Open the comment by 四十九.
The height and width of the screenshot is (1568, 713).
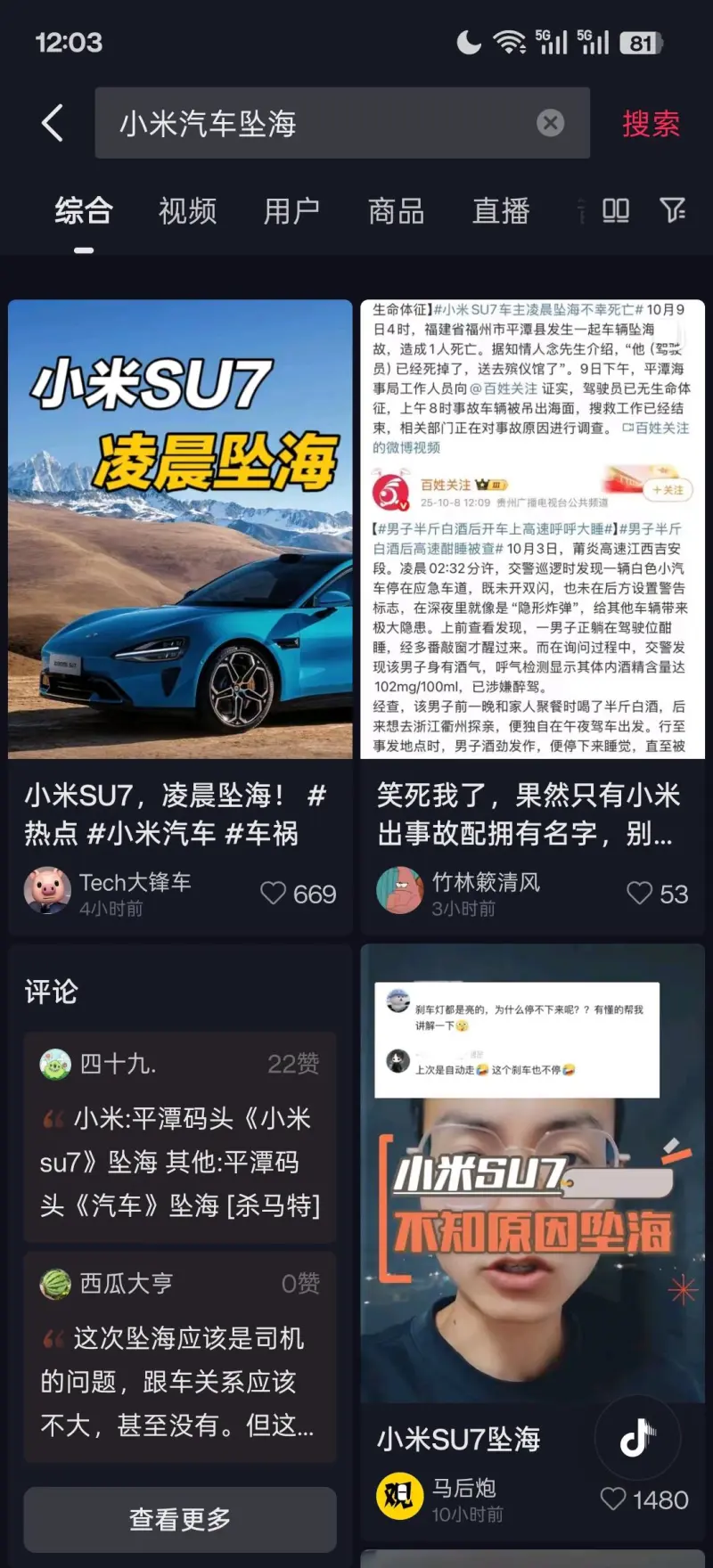(180, 1138)
